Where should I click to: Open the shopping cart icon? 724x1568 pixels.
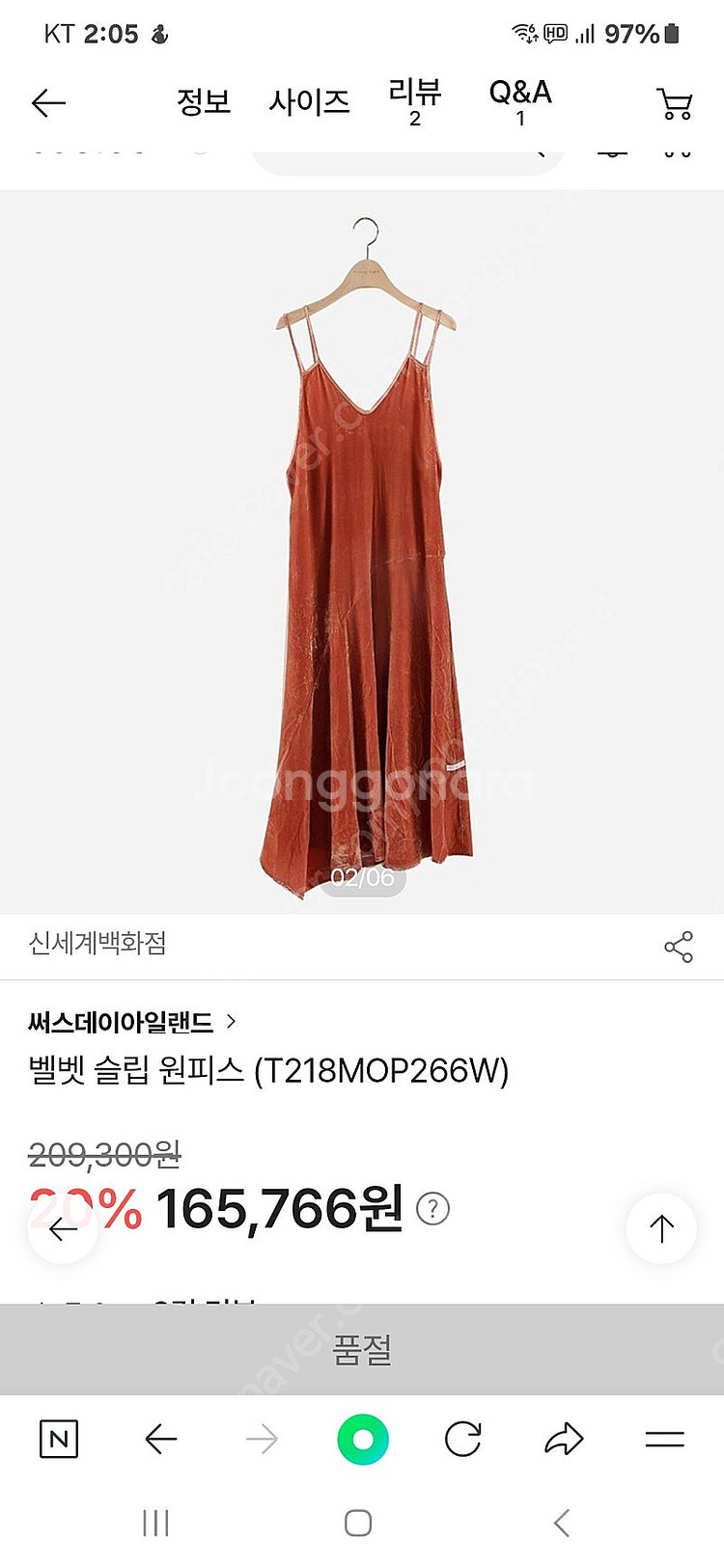673,103
